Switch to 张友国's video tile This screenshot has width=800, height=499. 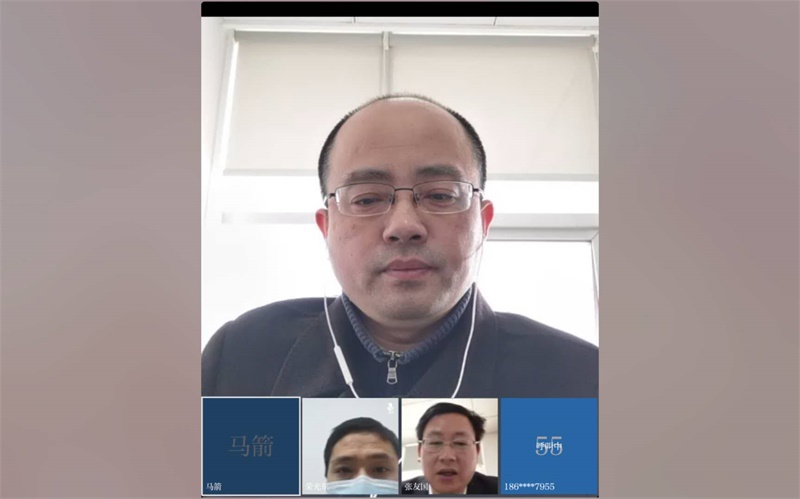click(449, 446)
